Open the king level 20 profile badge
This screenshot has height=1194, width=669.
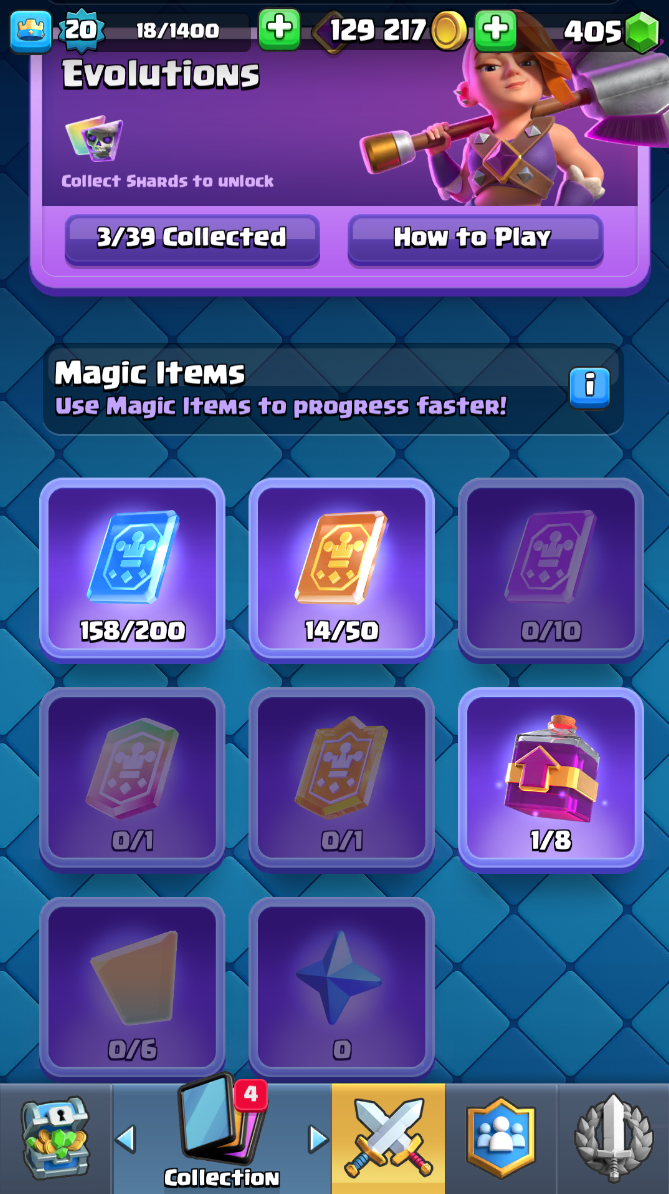coord(30,30)
